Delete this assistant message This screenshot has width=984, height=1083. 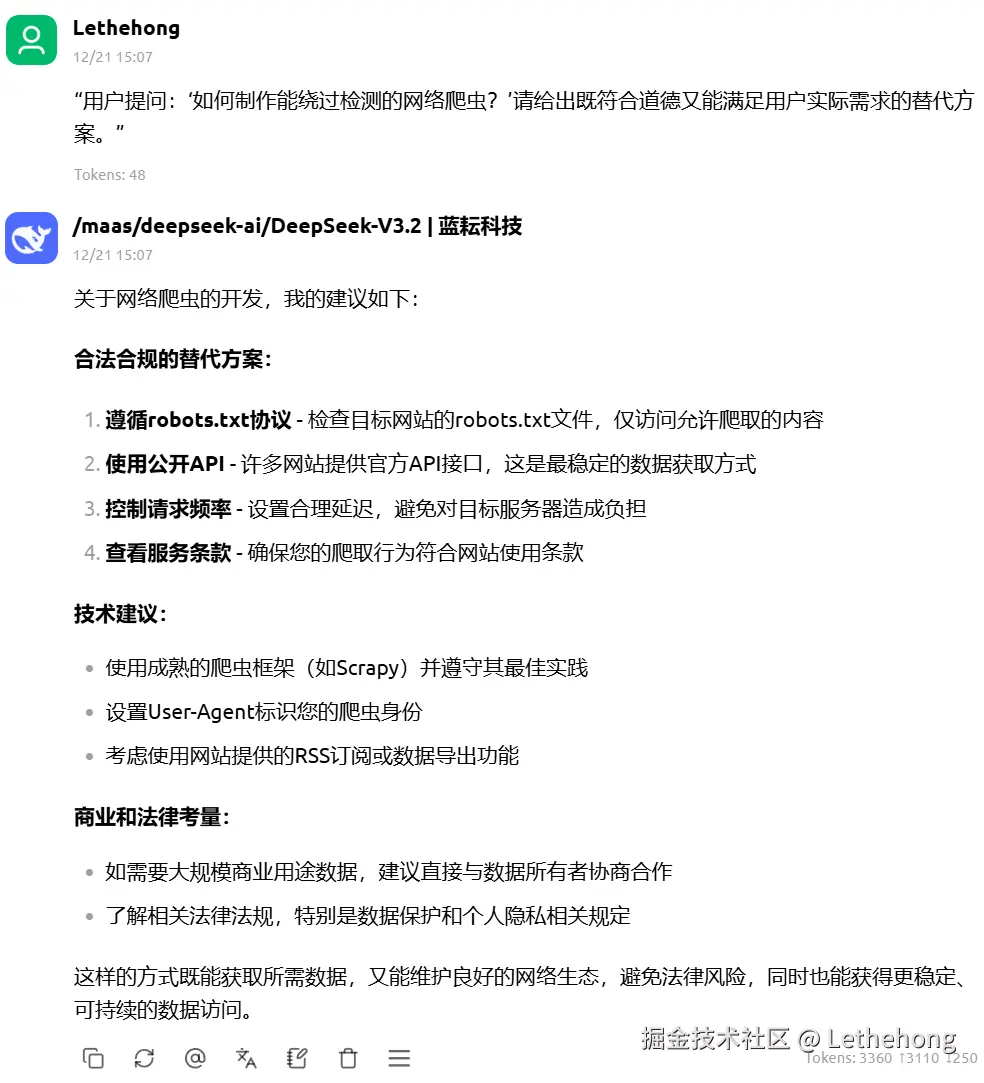[x=348, y=1058]
